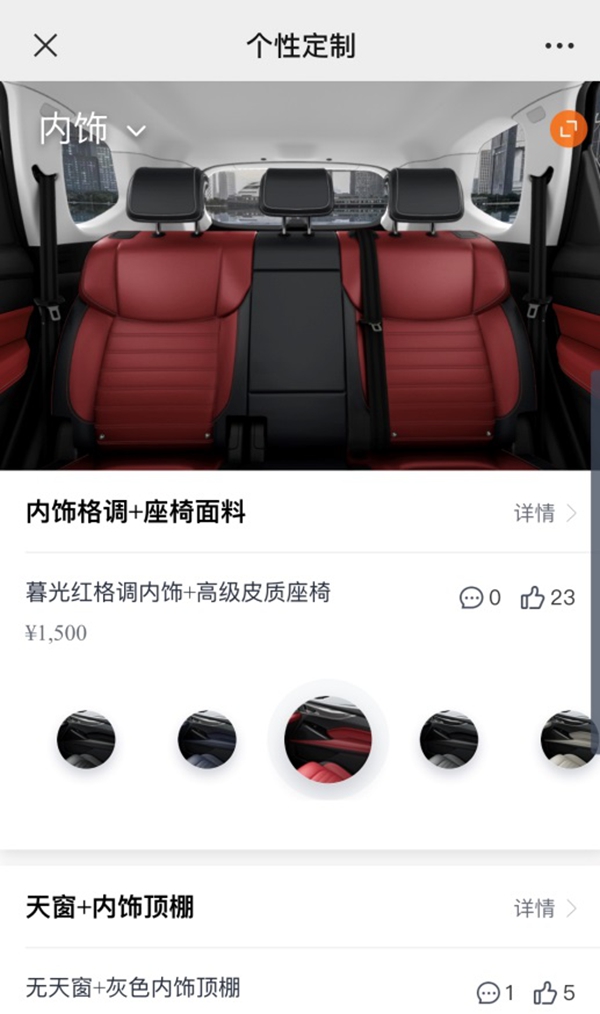The image size is (600, 1014).
Task: Expand the 内饰 view dropdown
Action: click(92, 128)
